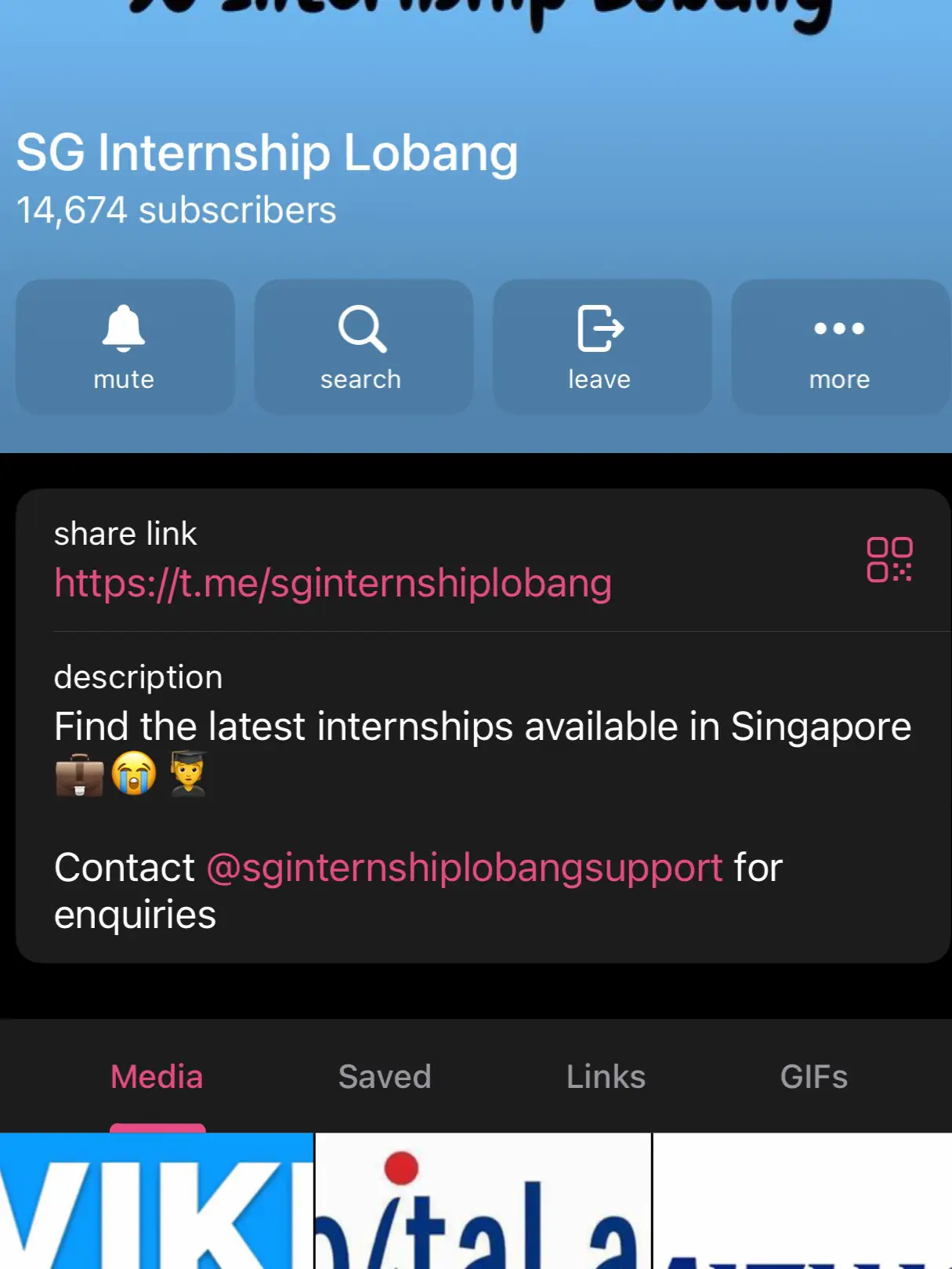
Task: Show the channel QR code
Action: [x=889, y=560]
